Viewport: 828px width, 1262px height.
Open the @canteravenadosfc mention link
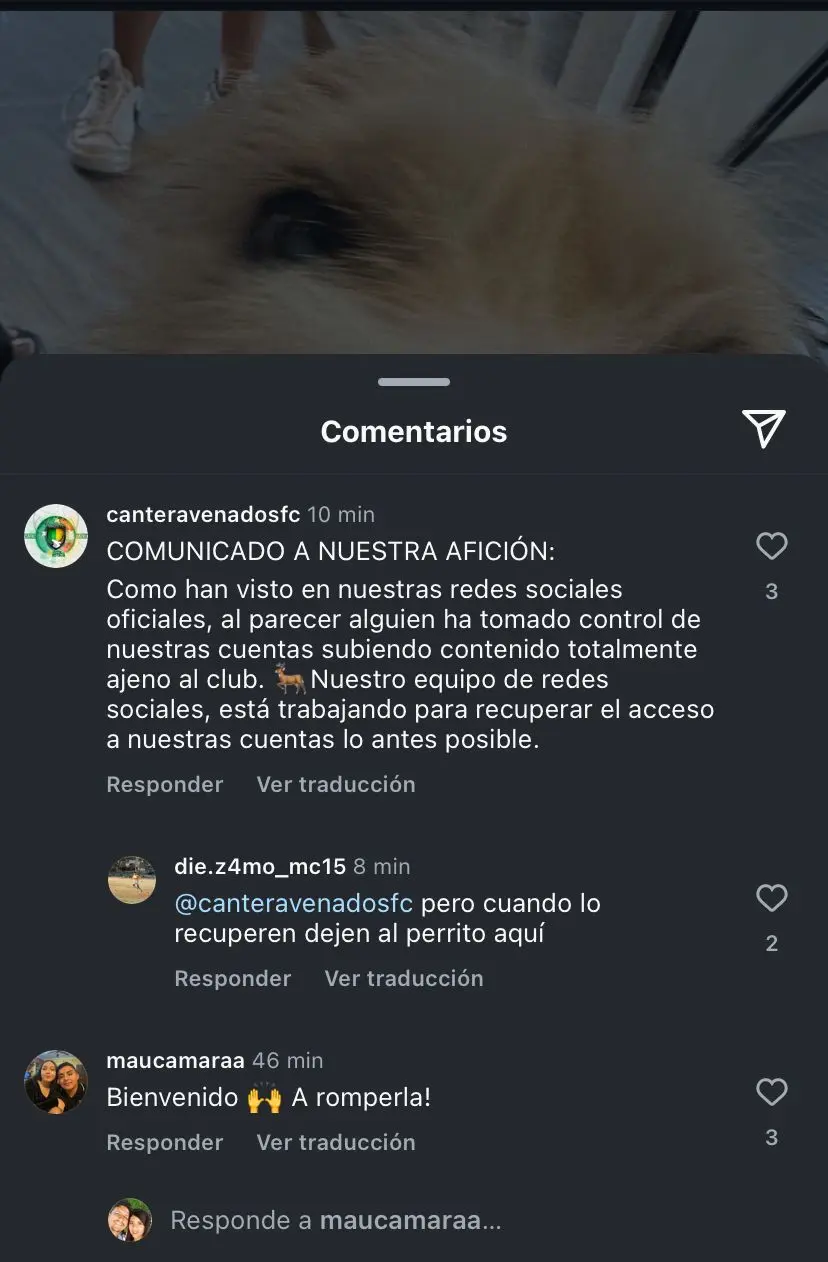(293, 904)
